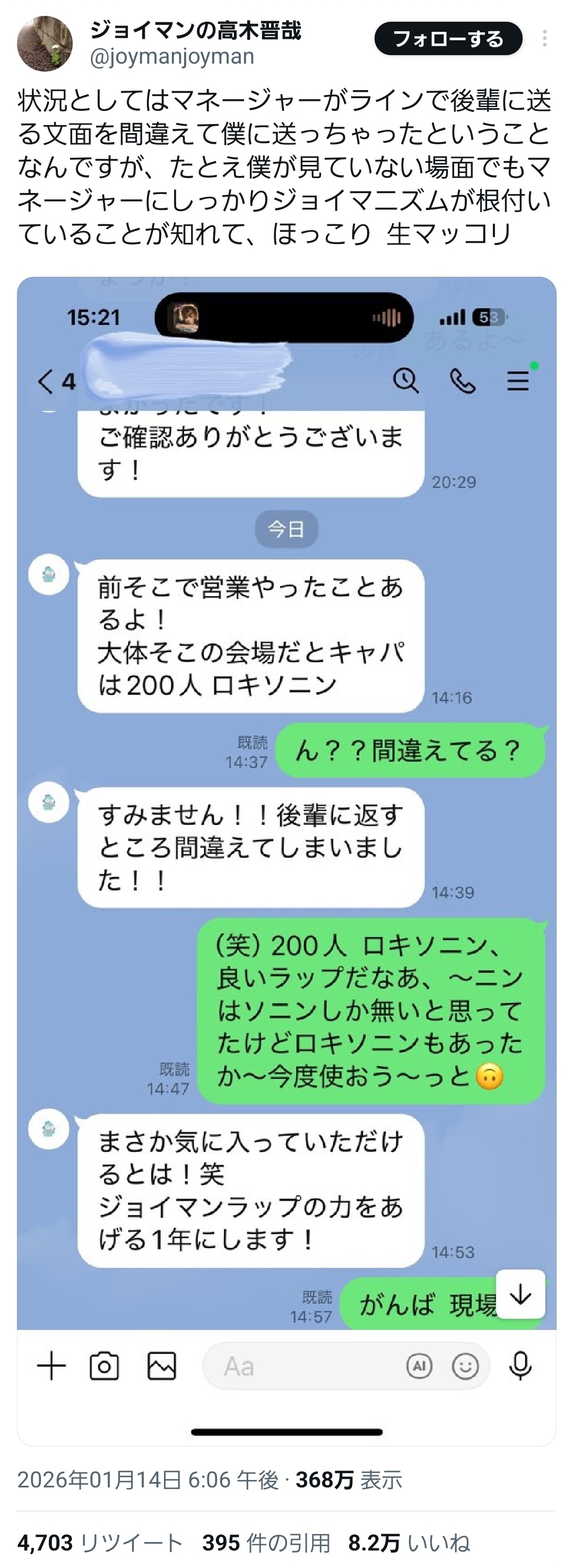Enlarge the attached LINE chat screenshot image
573x1568 pixels.
tap(286, 852)
